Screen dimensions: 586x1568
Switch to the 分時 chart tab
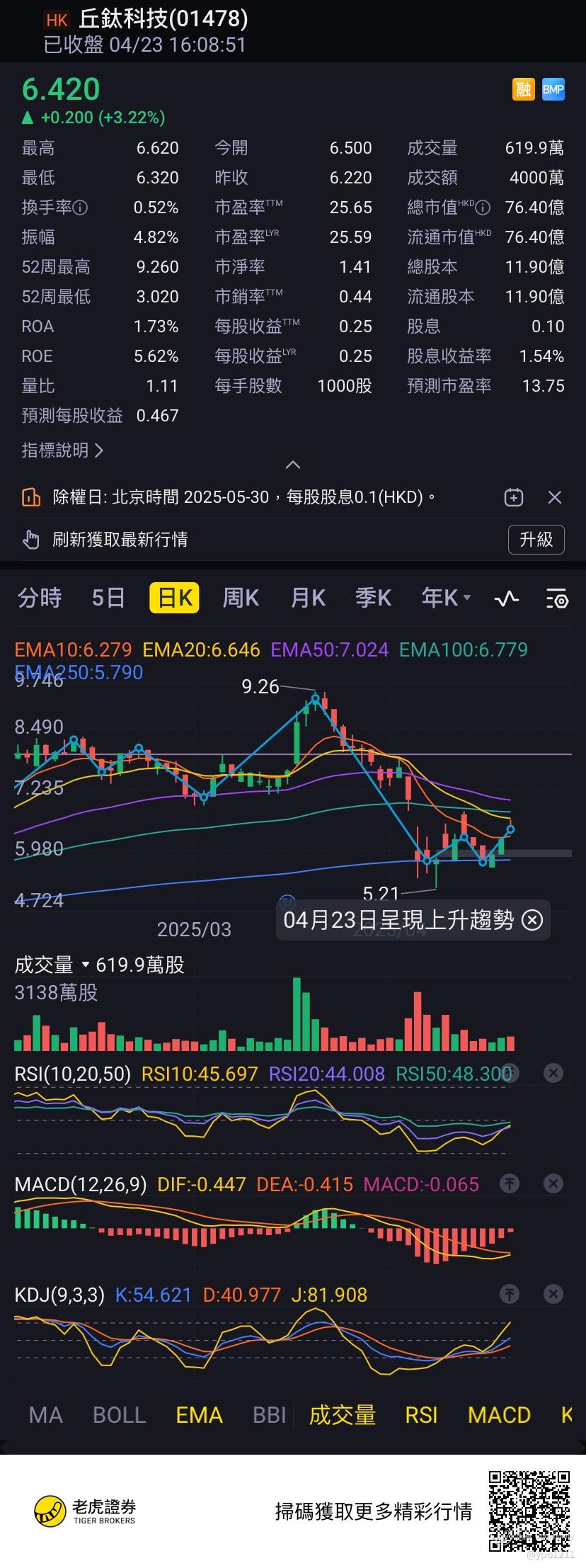40,598
